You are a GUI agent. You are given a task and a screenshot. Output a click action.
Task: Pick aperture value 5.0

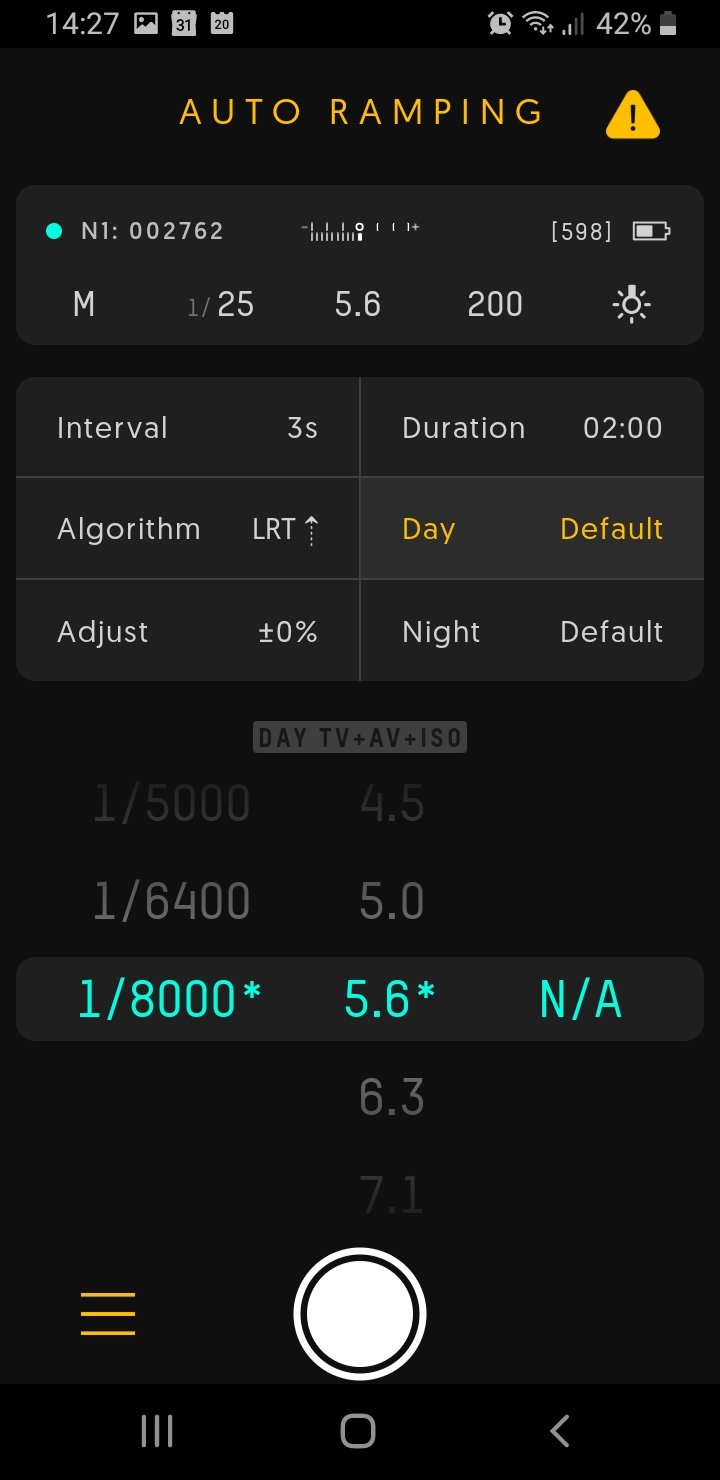392,902
